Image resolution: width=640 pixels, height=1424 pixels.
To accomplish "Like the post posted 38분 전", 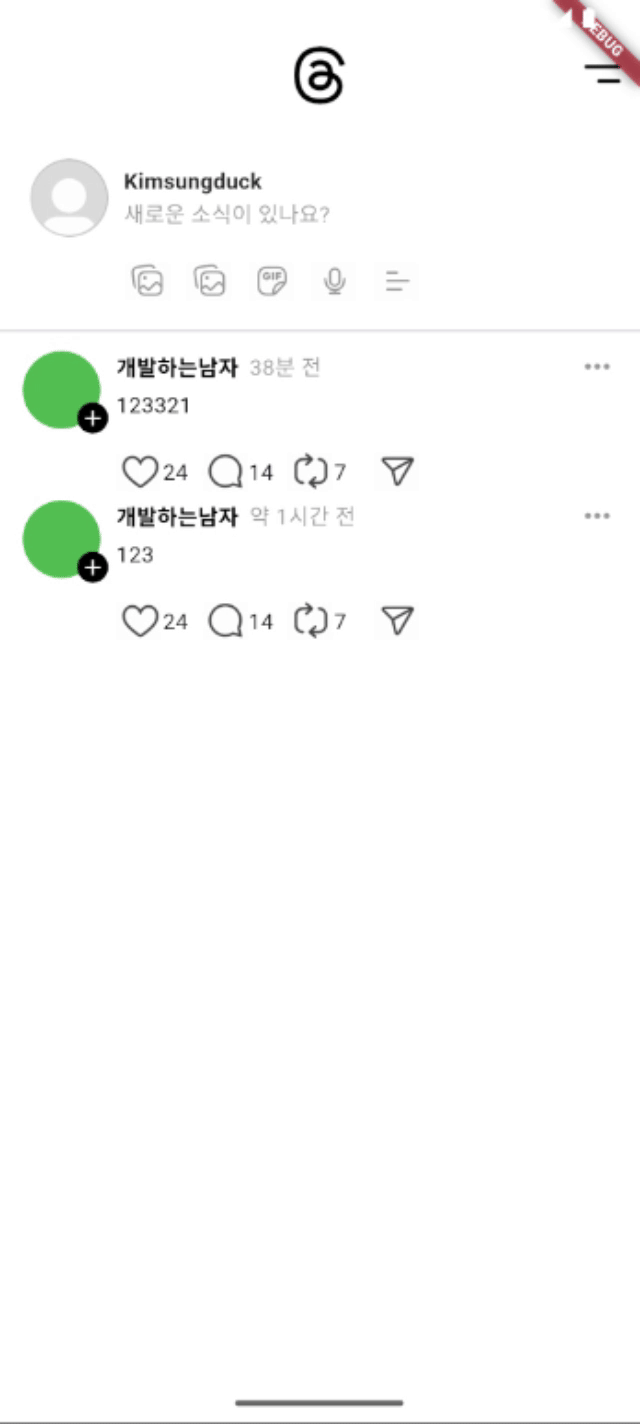I will [x=140, y=472].
